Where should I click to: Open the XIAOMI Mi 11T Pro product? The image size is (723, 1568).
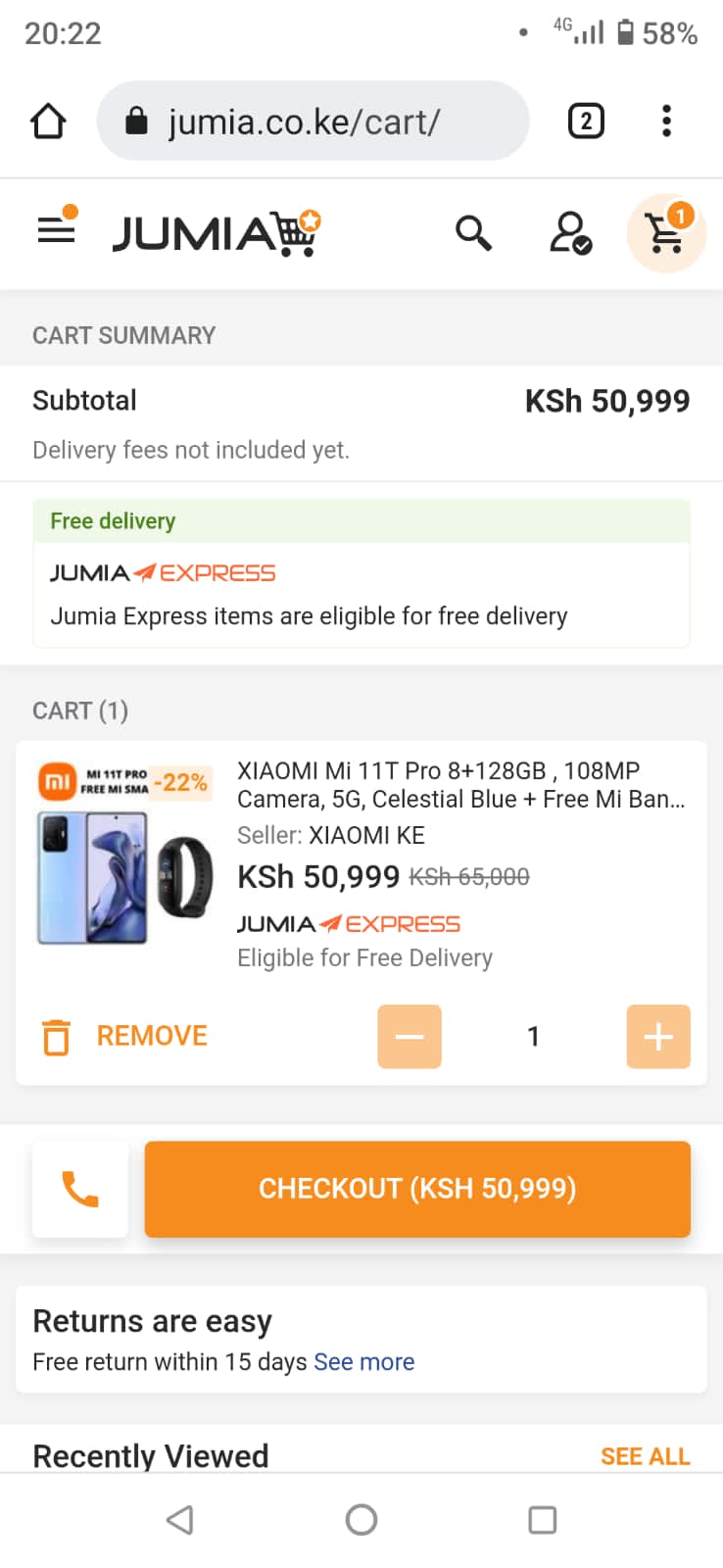click(x=460, y=785)
